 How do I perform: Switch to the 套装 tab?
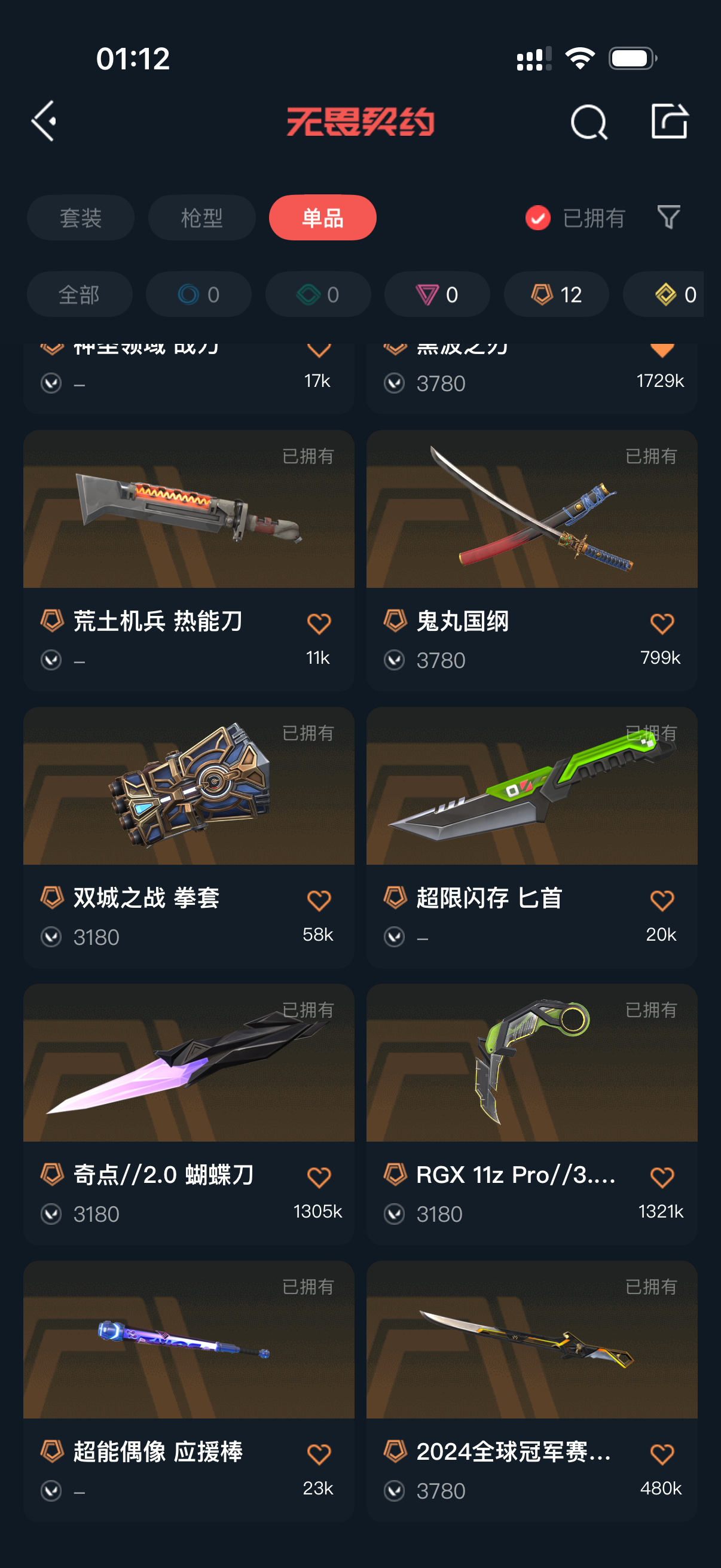click(80, 218)
